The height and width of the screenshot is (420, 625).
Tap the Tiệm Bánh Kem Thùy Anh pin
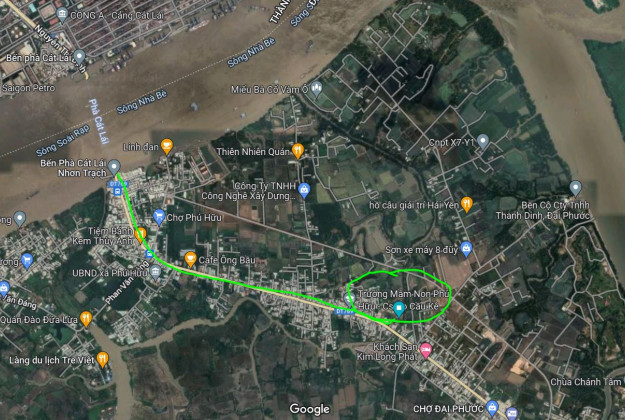tap(141, 234)
